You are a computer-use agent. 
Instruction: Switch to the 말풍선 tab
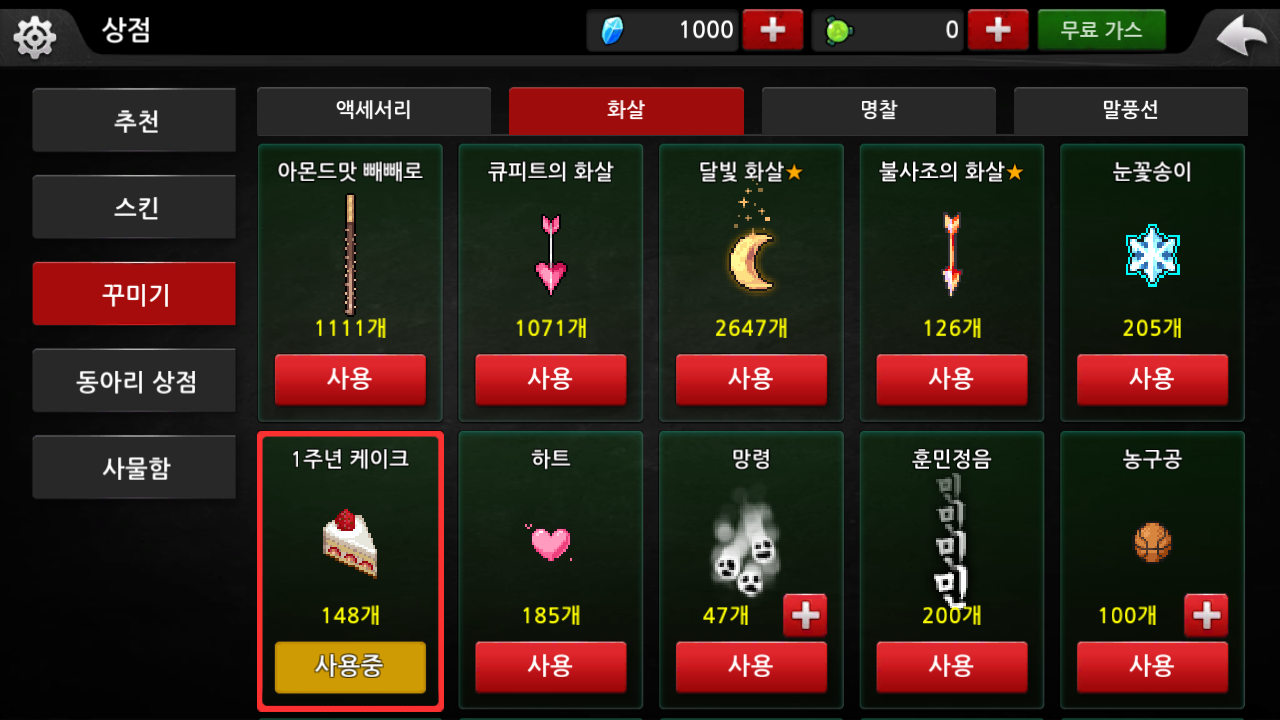pos(1130,110)
